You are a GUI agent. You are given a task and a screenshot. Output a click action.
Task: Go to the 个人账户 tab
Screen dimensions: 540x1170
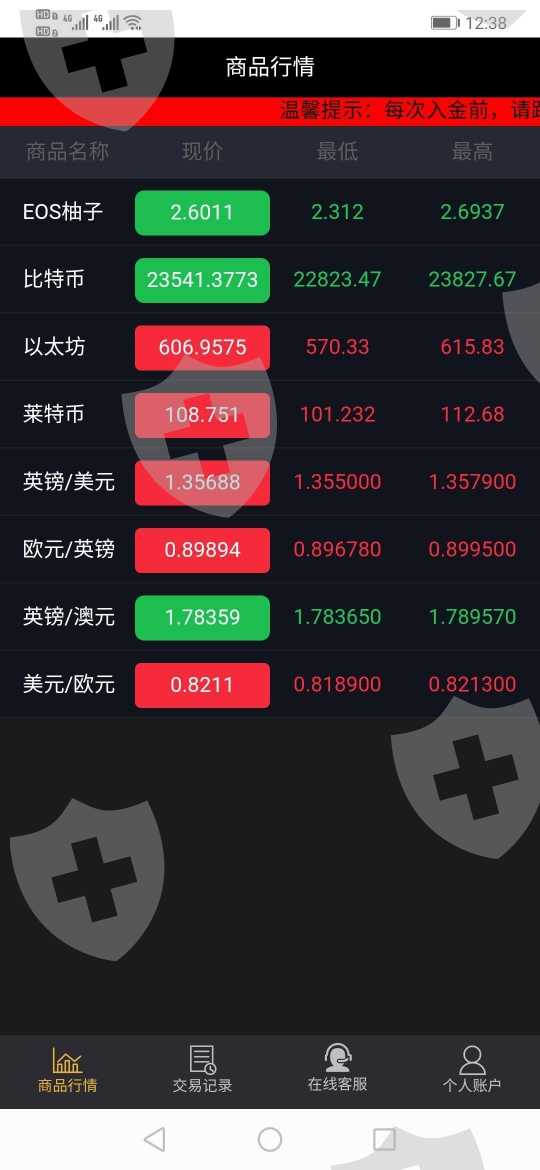(472, 1069)
